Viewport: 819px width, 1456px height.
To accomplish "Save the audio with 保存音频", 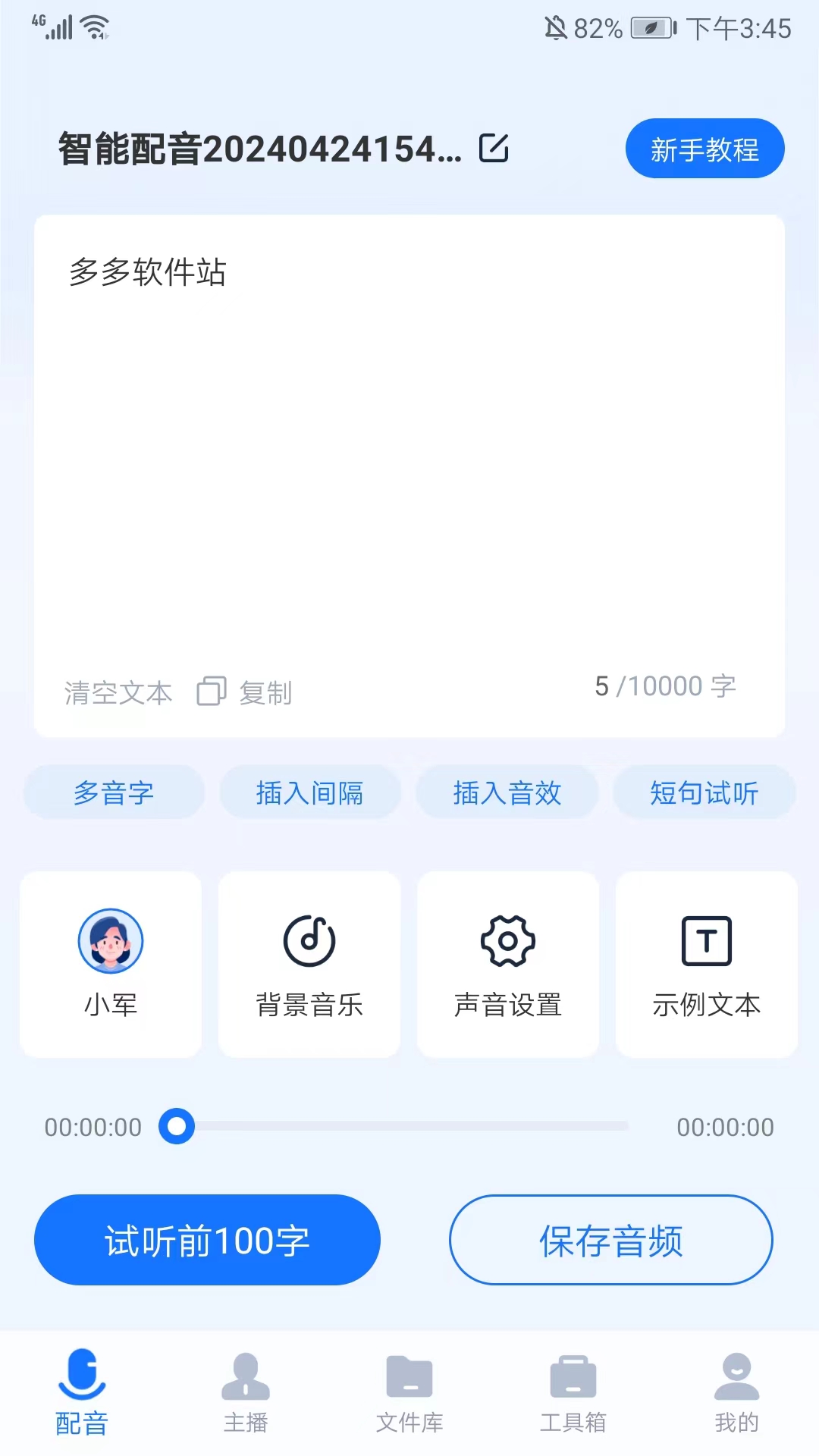I will click(611, 1241).
